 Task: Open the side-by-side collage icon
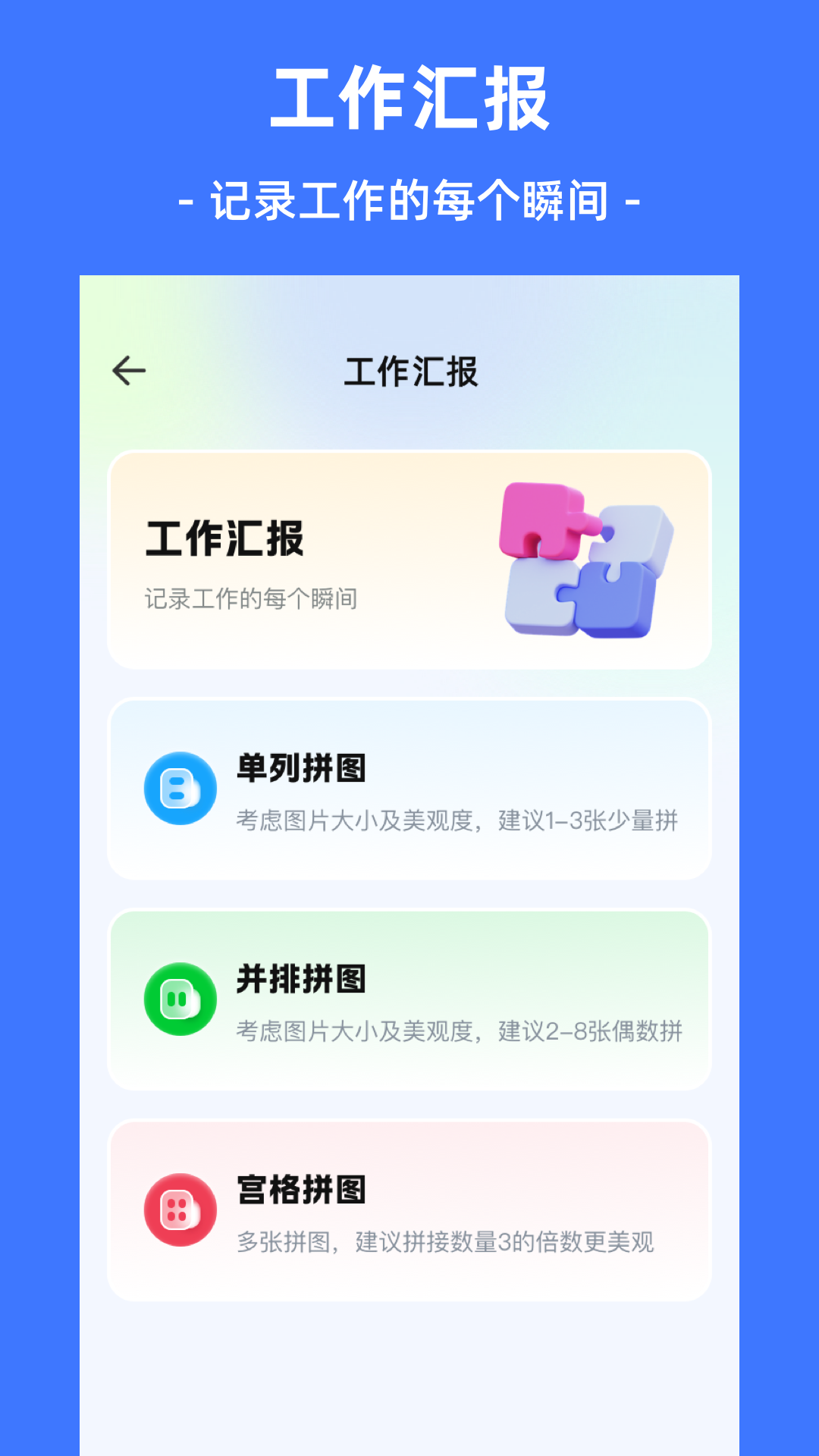pyautogui.click(x=180, y=997)
